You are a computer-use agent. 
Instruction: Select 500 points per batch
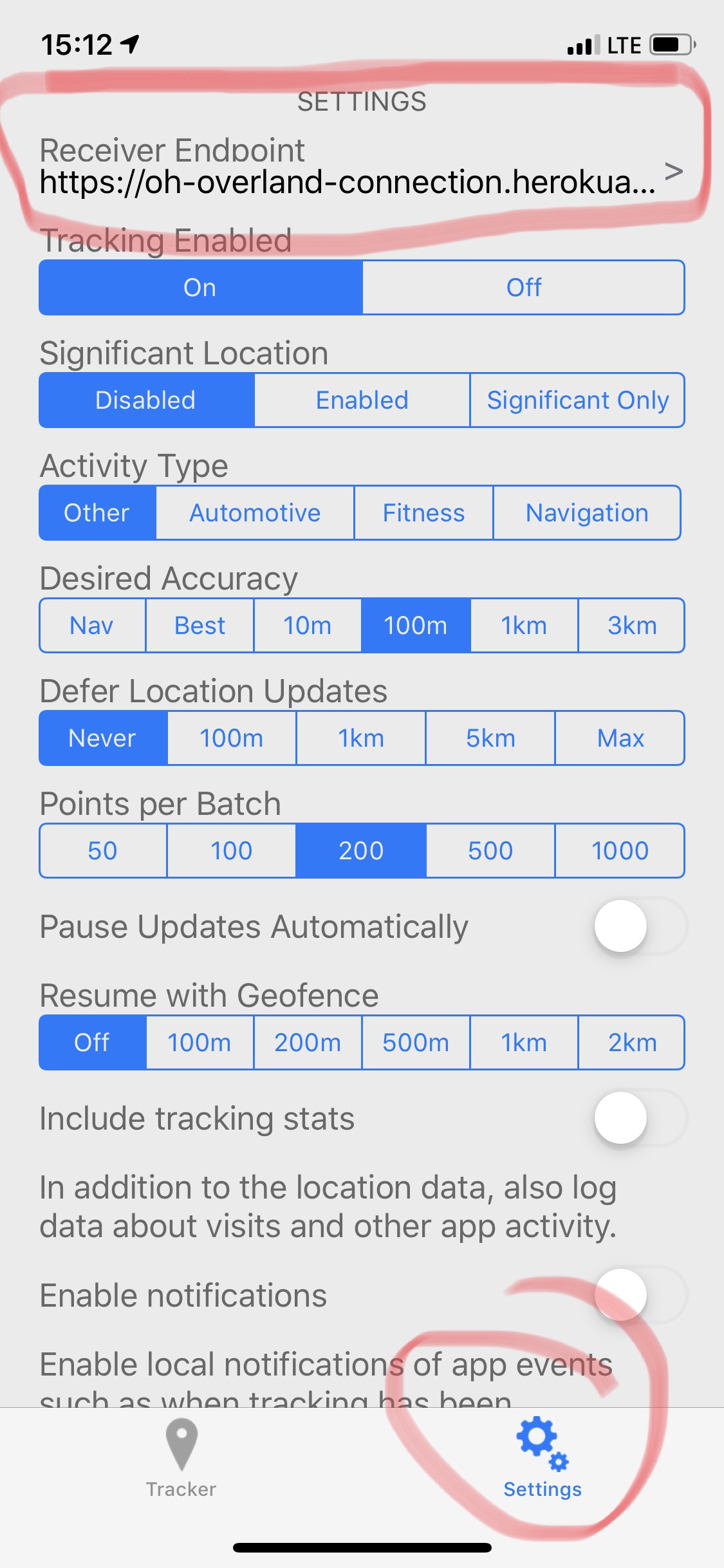coord(490,850)
